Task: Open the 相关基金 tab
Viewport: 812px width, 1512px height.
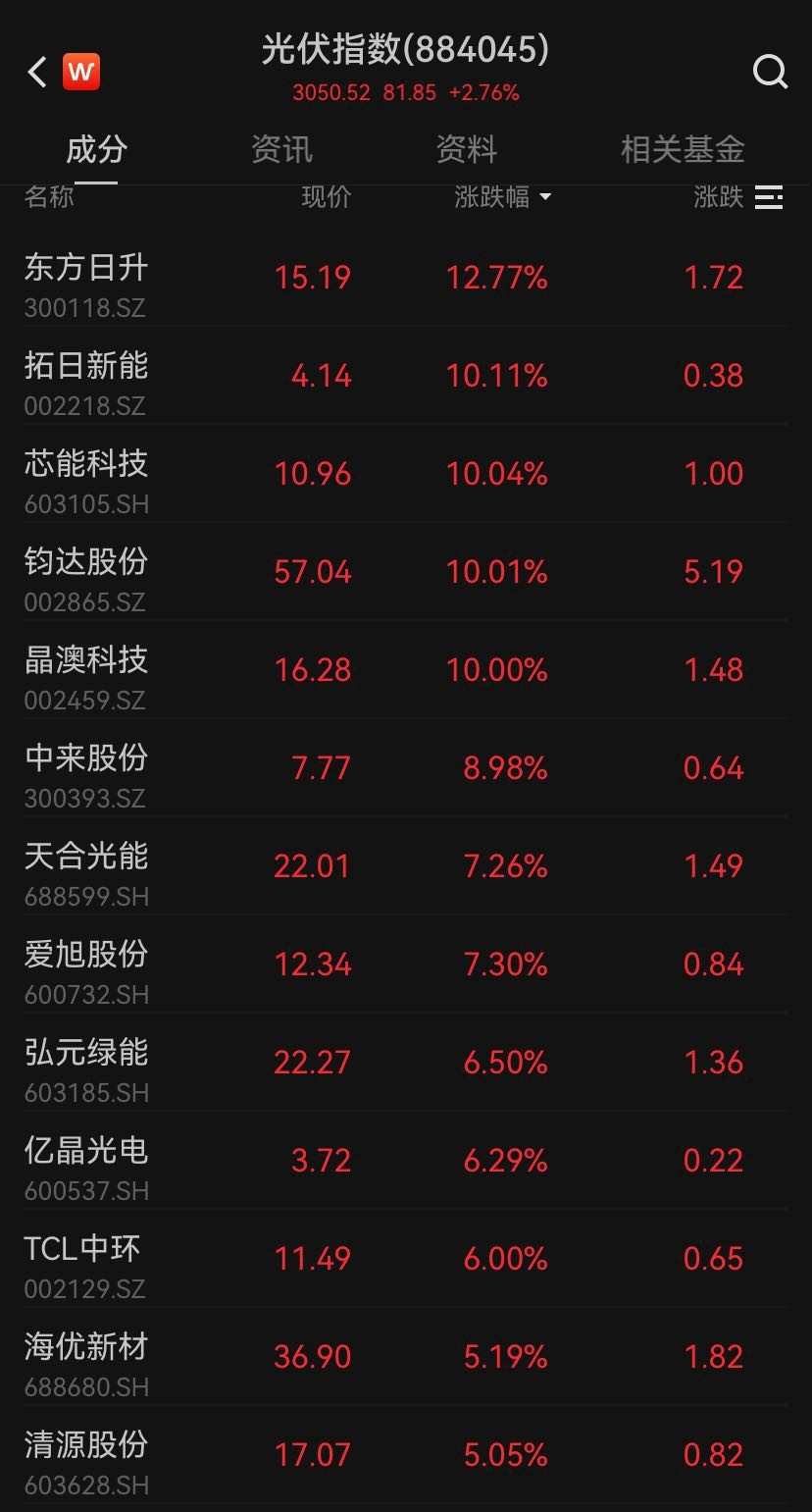Action: tap(682, 149)
